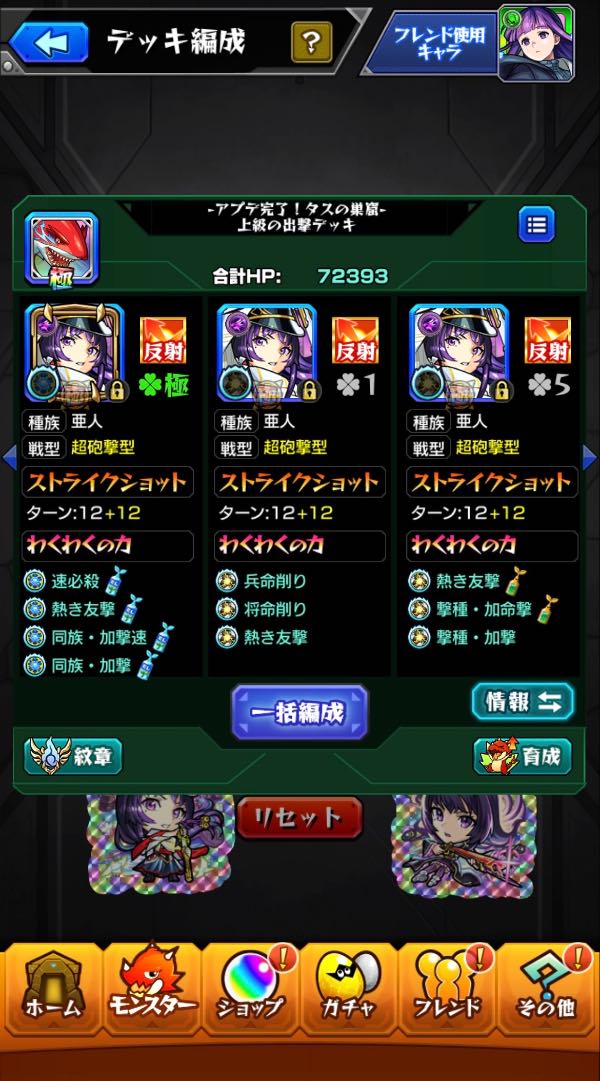The height and width of the screenshot is (1081, 600).
Task: Switch to the フレンド friends tab
Action: (x=447, y=990)
